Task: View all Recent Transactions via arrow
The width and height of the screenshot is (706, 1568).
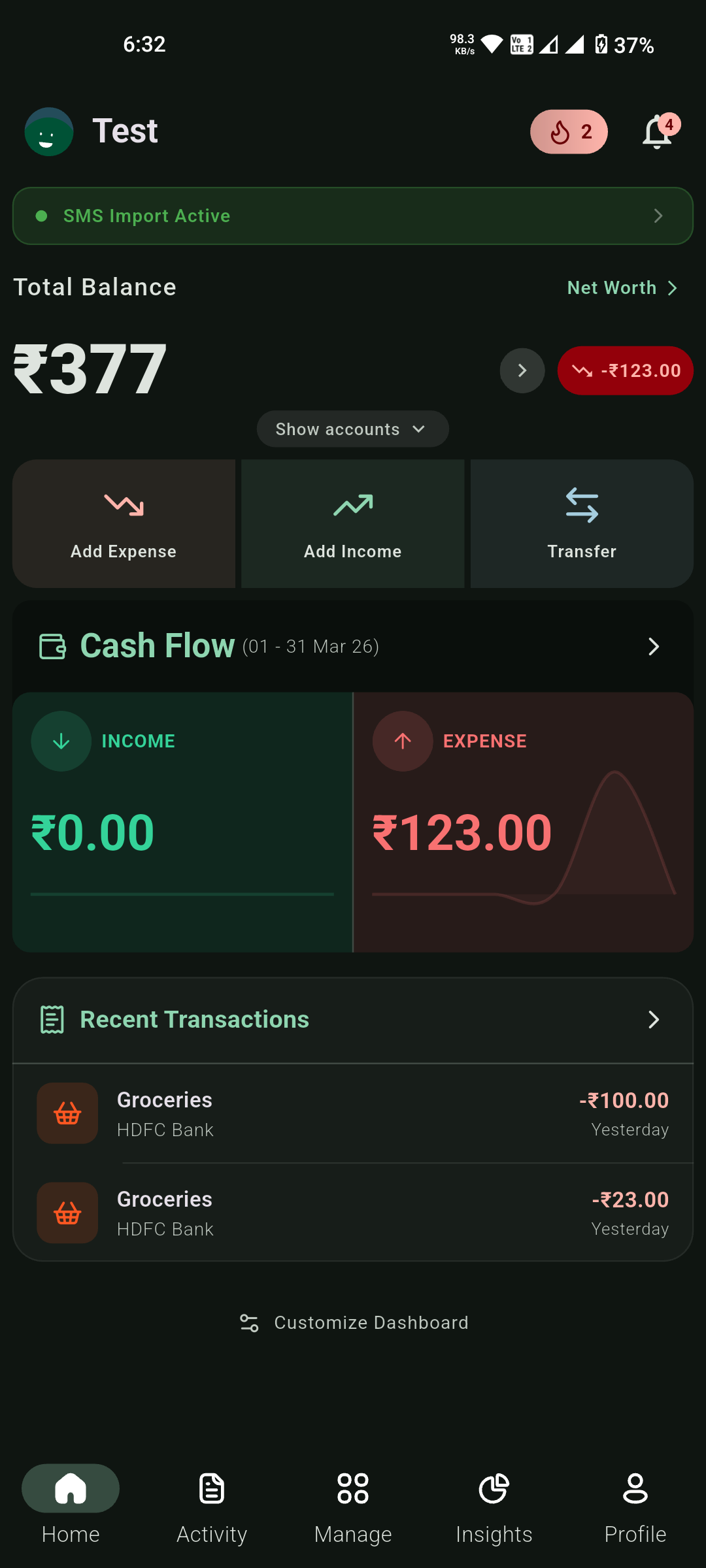Action: pos(653,1019)
